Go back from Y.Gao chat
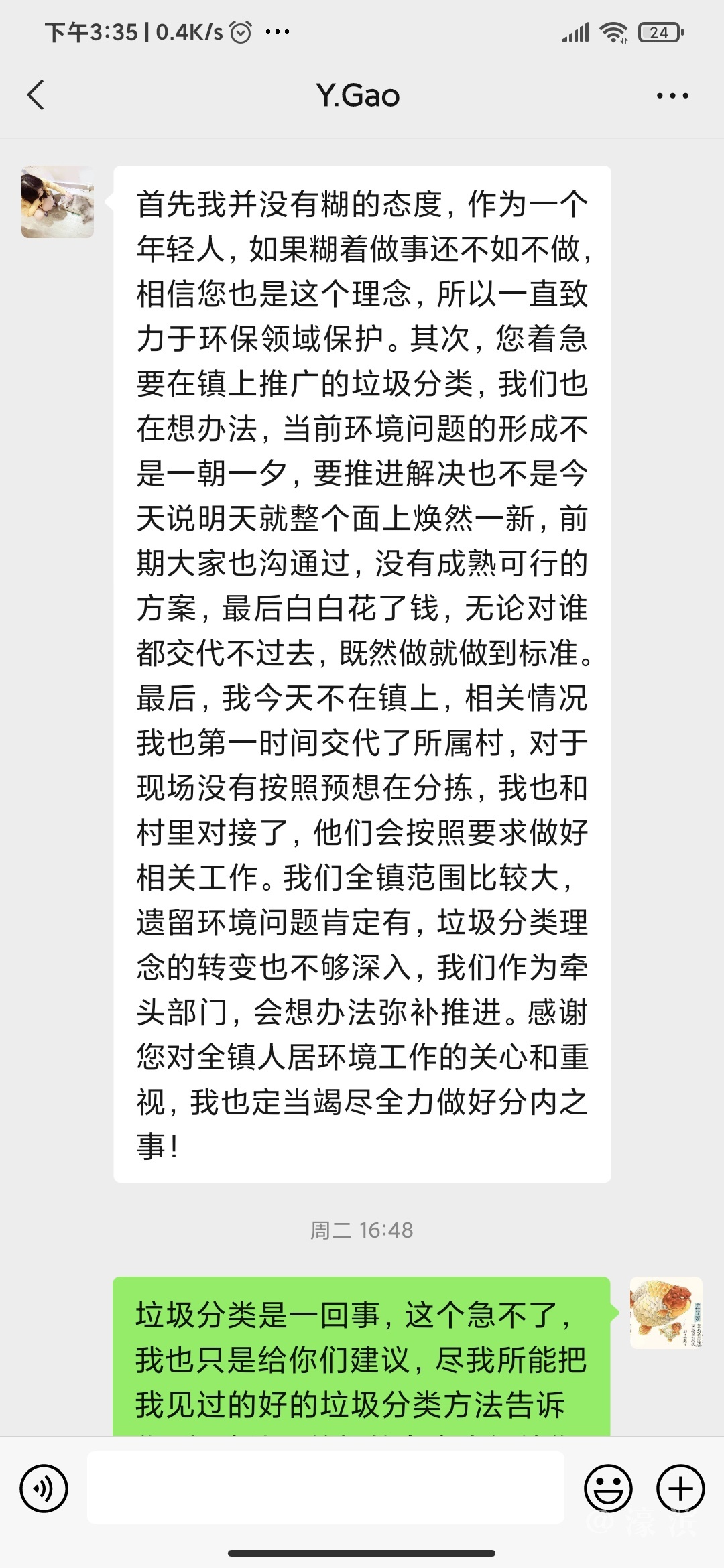The width and height of the screenshot is (724, 1568). click(x=36, y=95)
